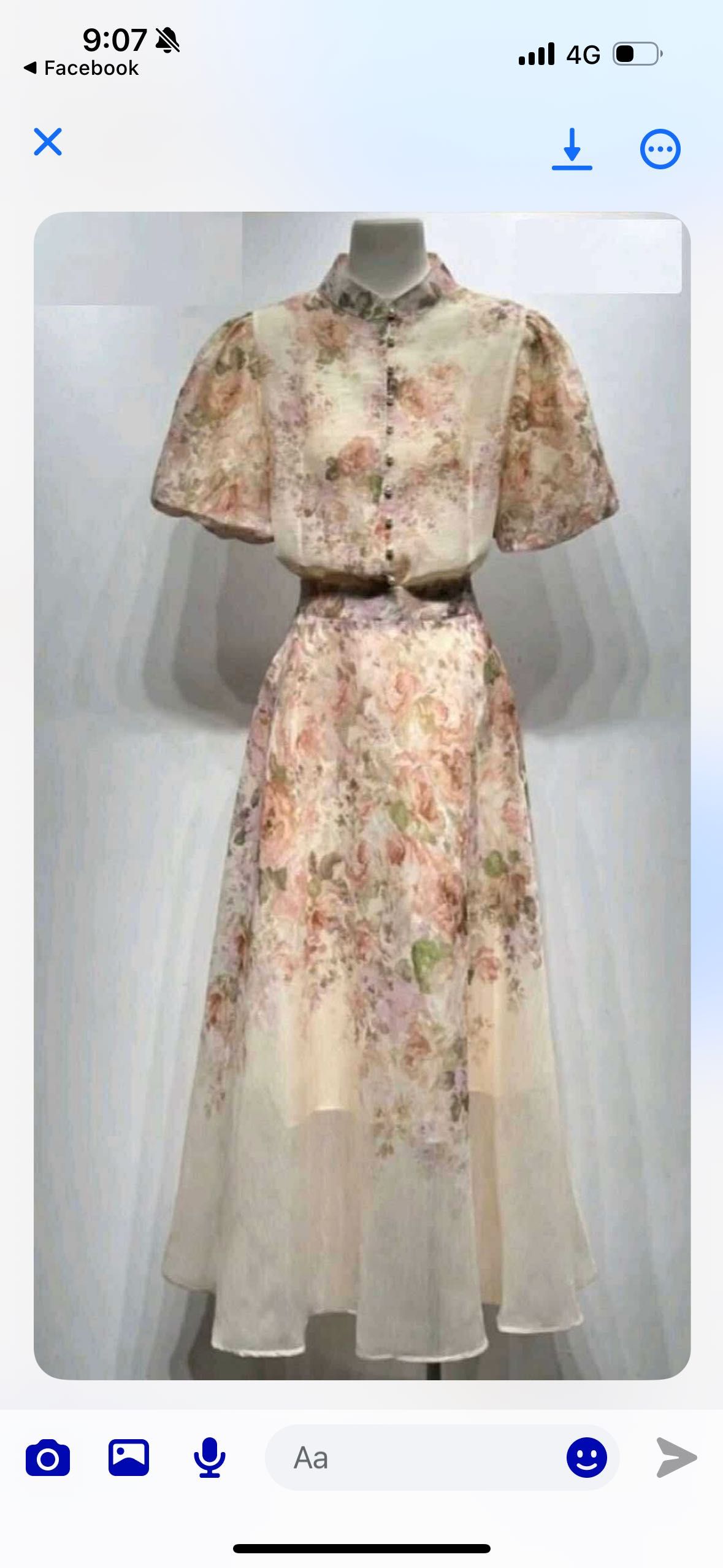Image resolution: width=723 pixels, height=1568 pixels.
Task: Send the message
Action: 676,1457
